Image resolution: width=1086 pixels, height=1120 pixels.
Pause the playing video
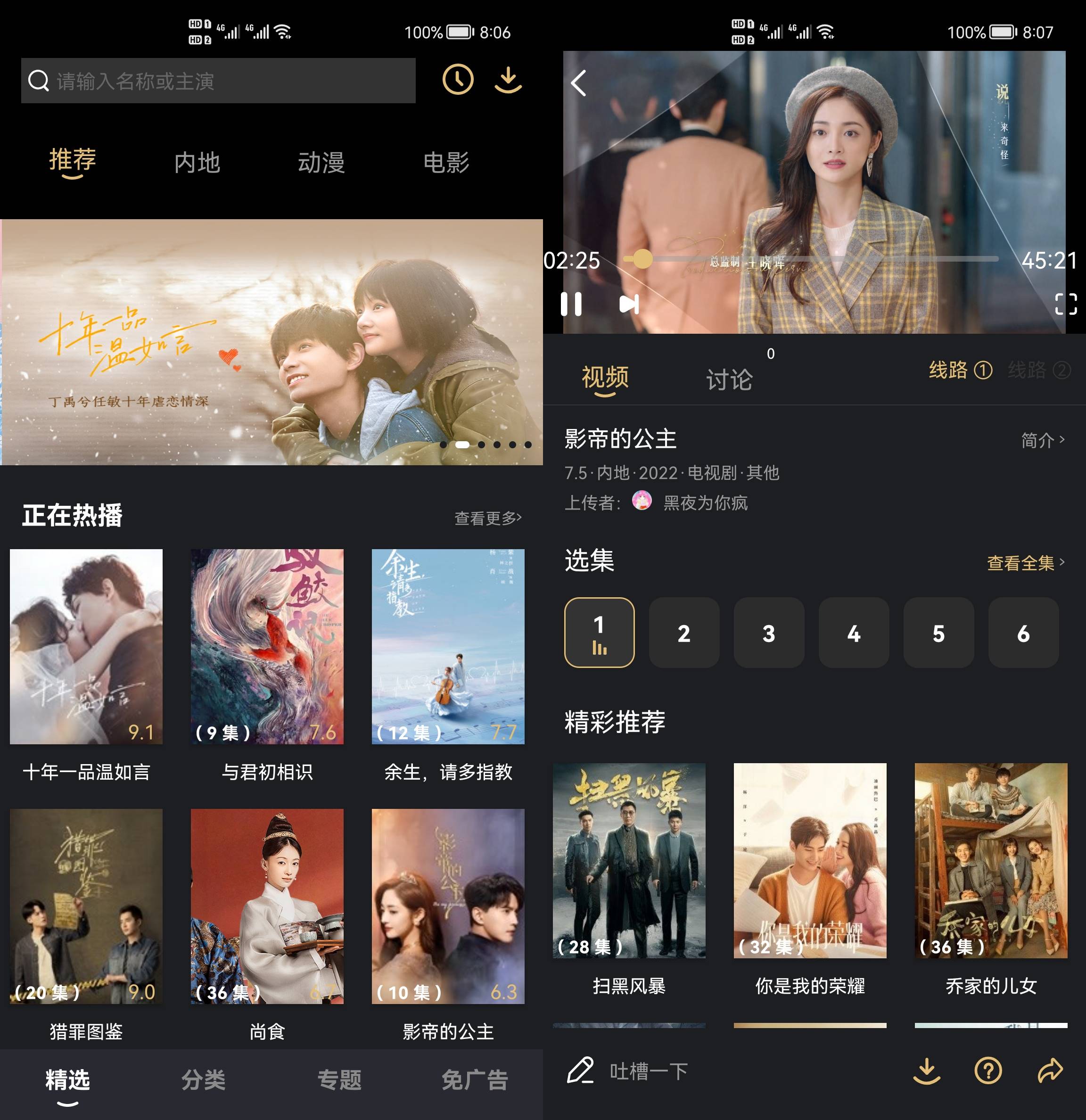[x=571, y=305]
